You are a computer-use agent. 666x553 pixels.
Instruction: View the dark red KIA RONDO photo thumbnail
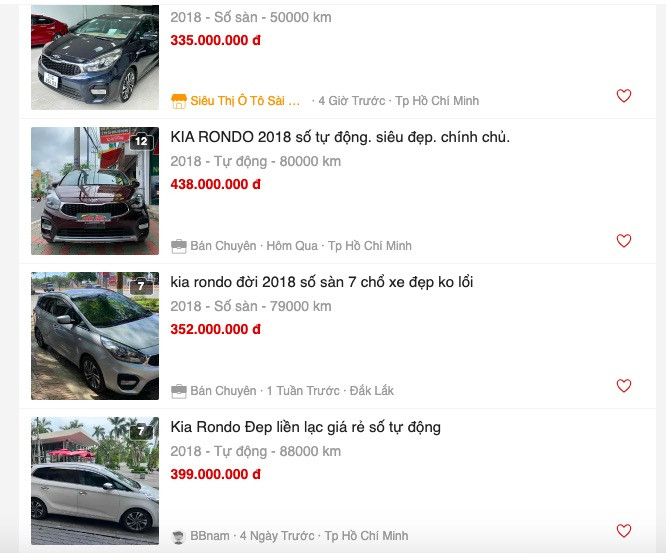pyautogui.click(x=95, y=191)
